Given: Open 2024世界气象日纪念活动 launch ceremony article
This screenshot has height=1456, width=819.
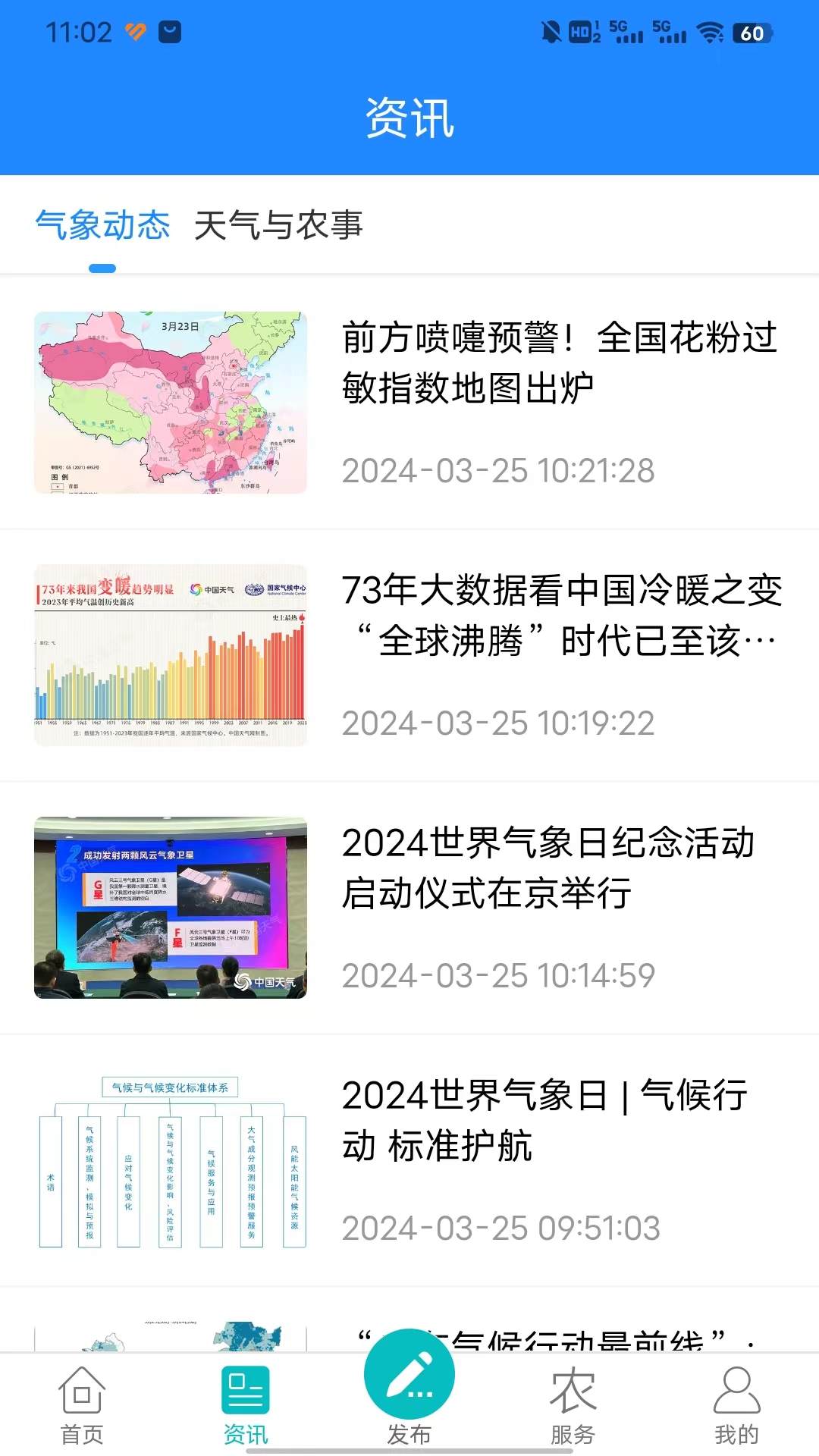Looking at the screenshot, I should [x=548, y=868].
